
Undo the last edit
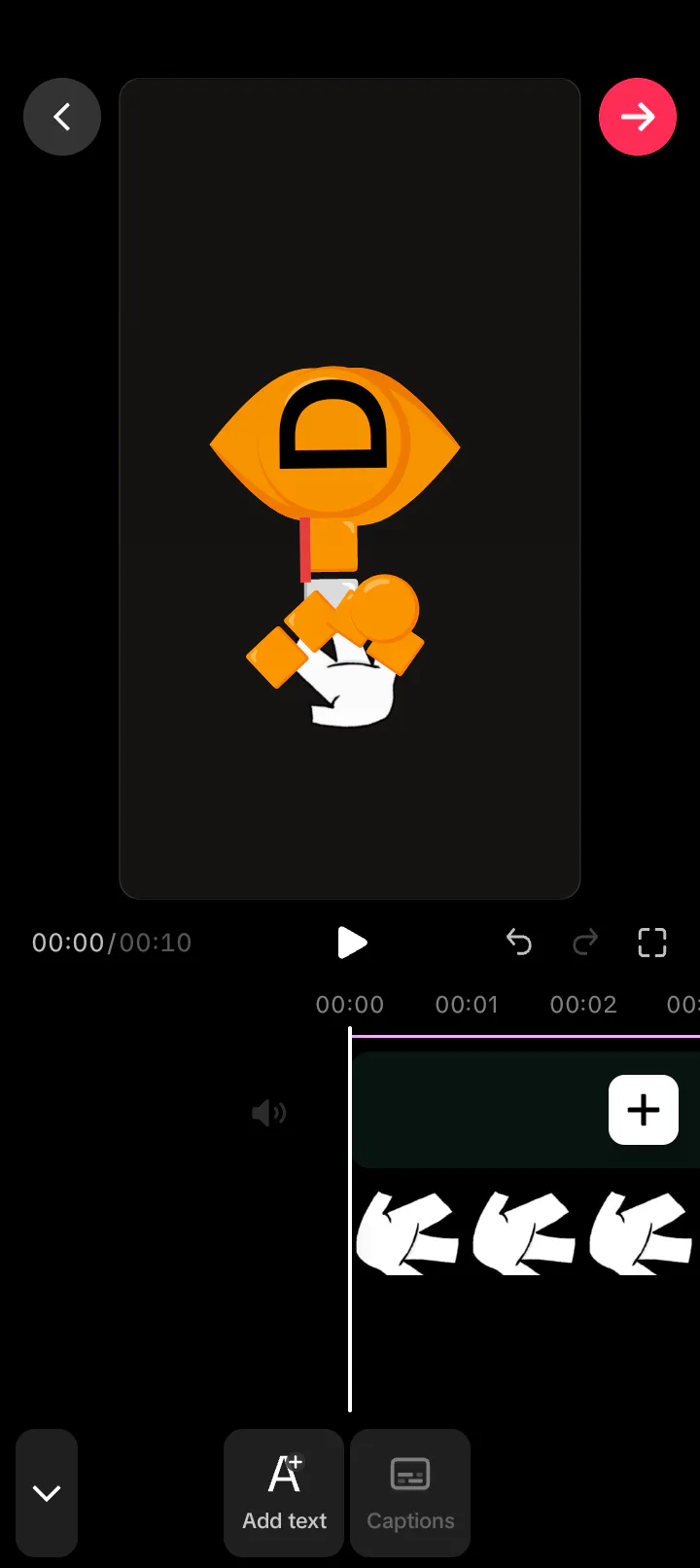(519, 943)
